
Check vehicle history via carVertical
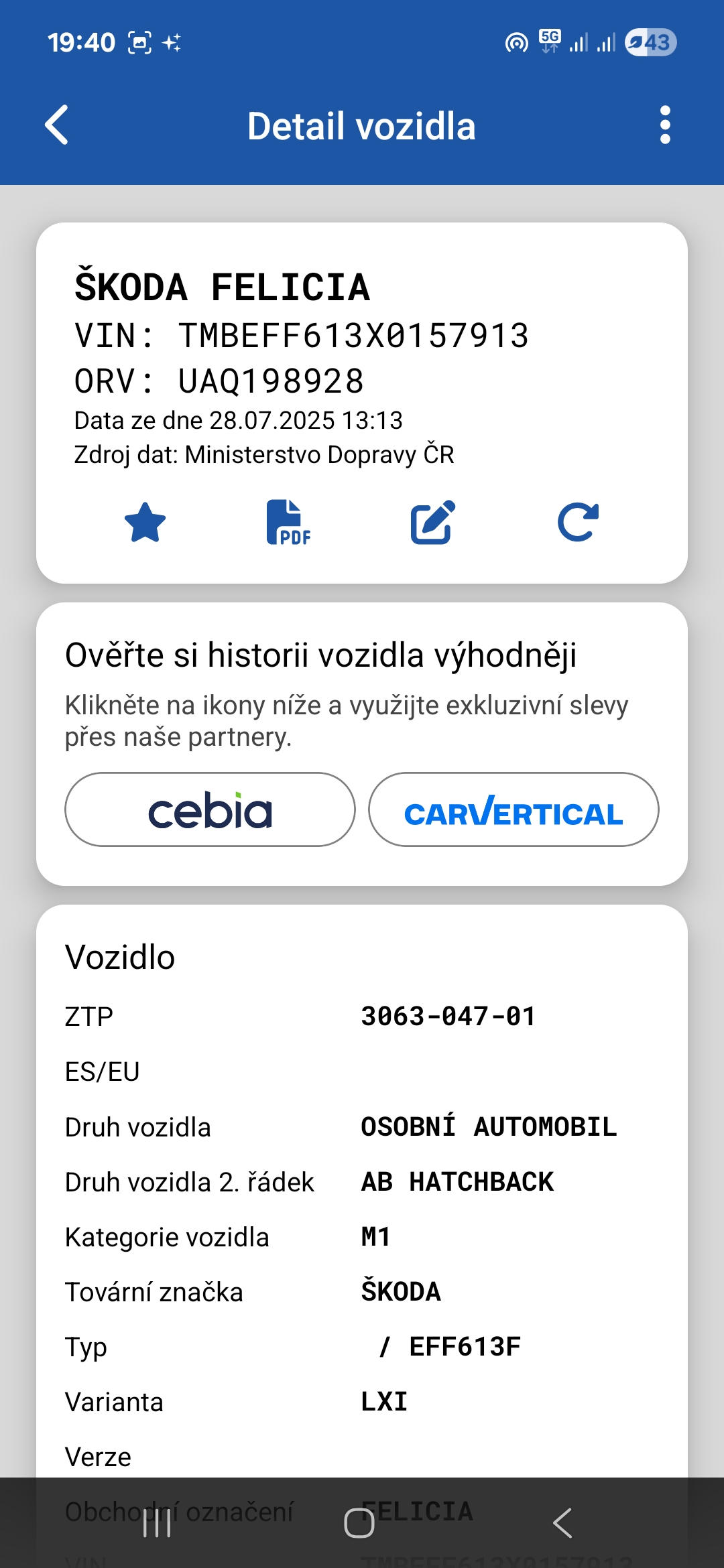click(514, 809)
